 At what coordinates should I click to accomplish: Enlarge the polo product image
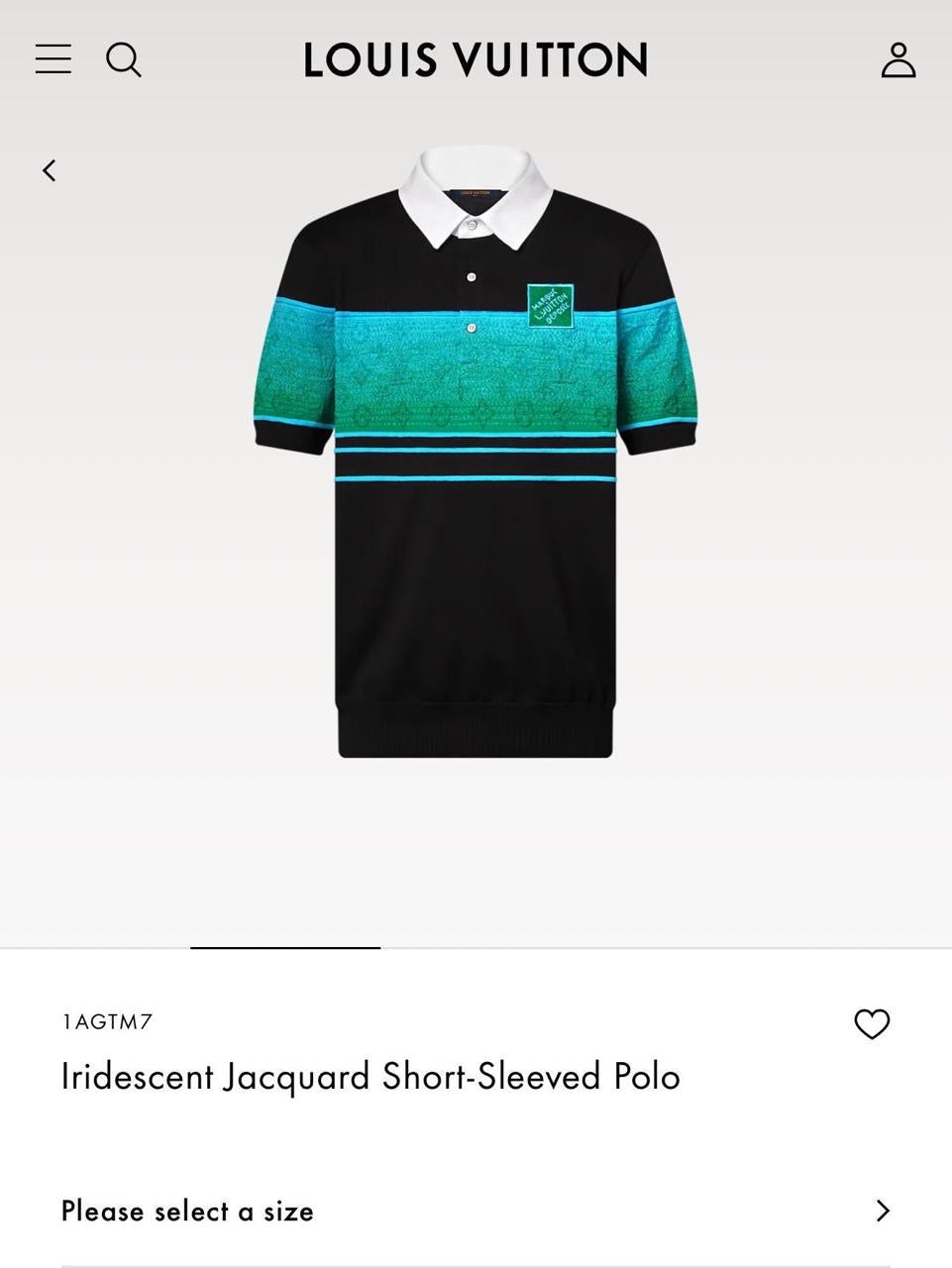pos(476,456)
